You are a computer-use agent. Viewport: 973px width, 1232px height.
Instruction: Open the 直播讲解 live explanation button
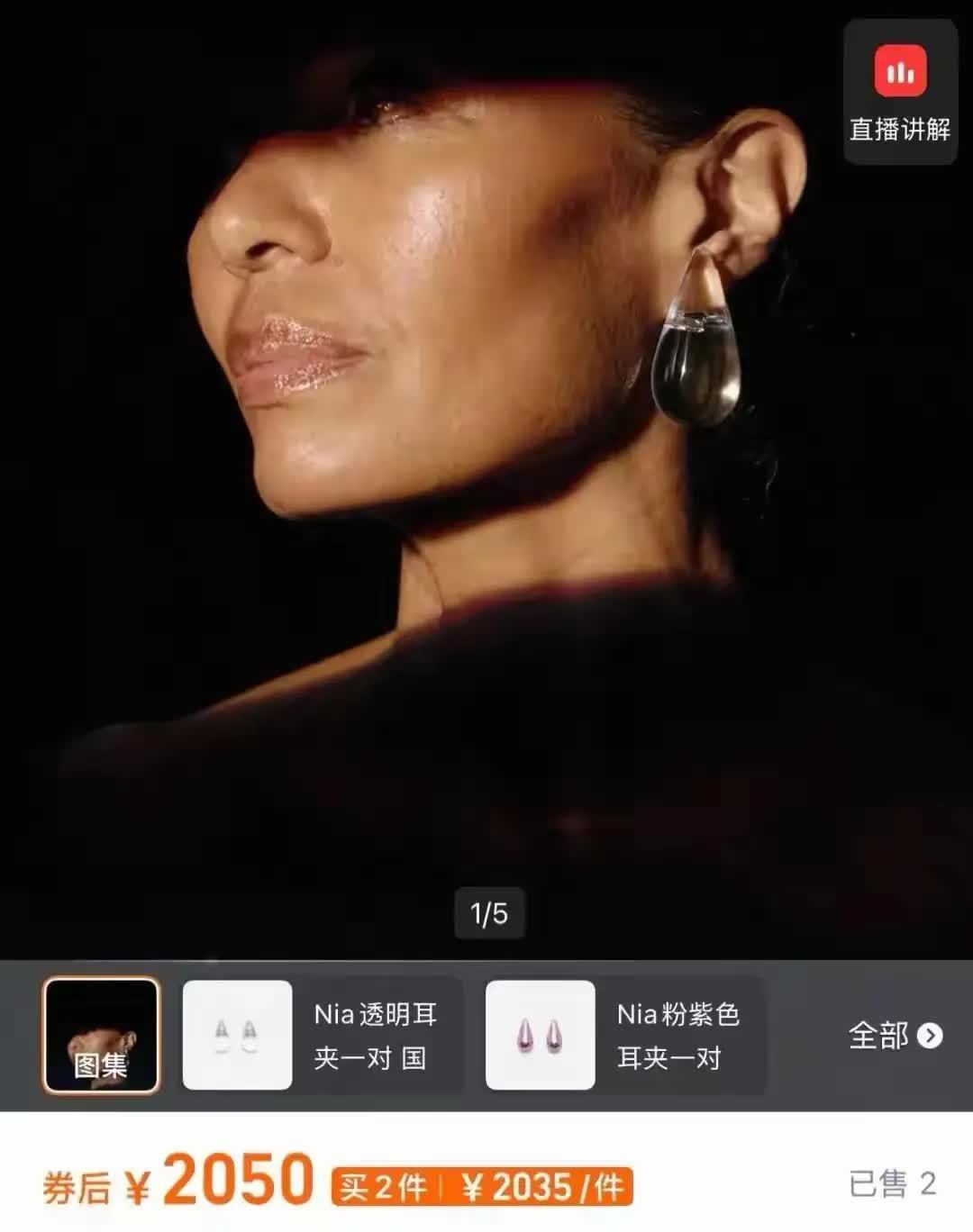[899, 93]
